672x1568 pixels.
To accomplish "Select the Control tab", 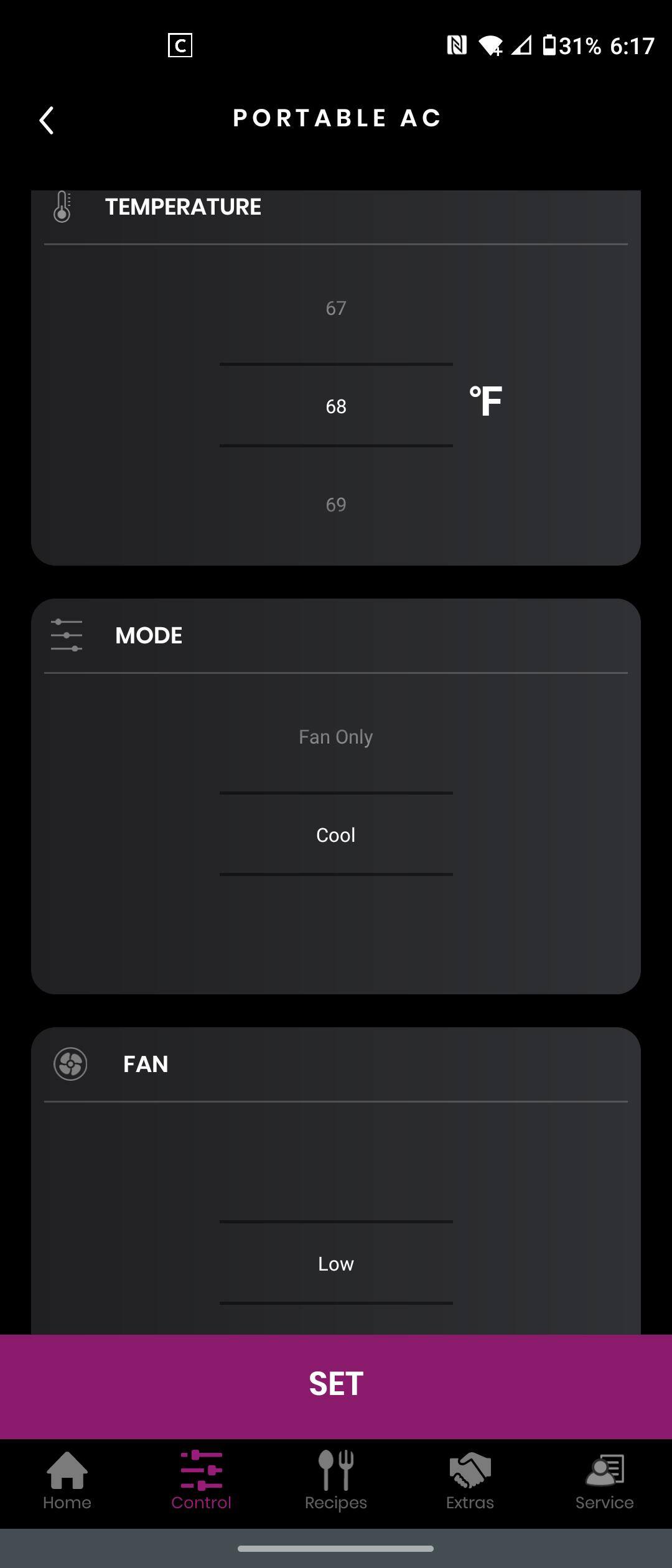I will click(x=202, y=1481).
